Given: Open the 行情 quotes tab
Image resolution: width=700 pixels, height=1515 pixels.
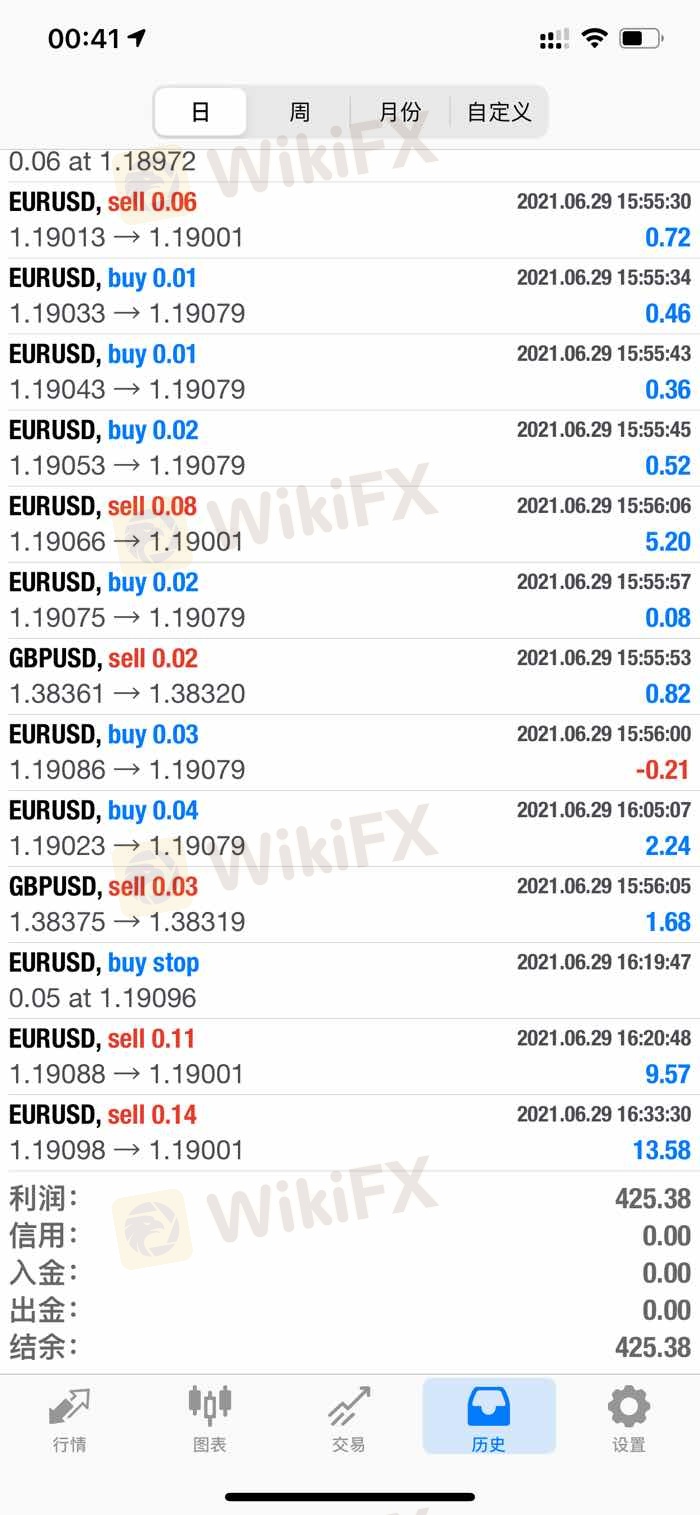Looking at the screenshot, I should (69, 1418).
